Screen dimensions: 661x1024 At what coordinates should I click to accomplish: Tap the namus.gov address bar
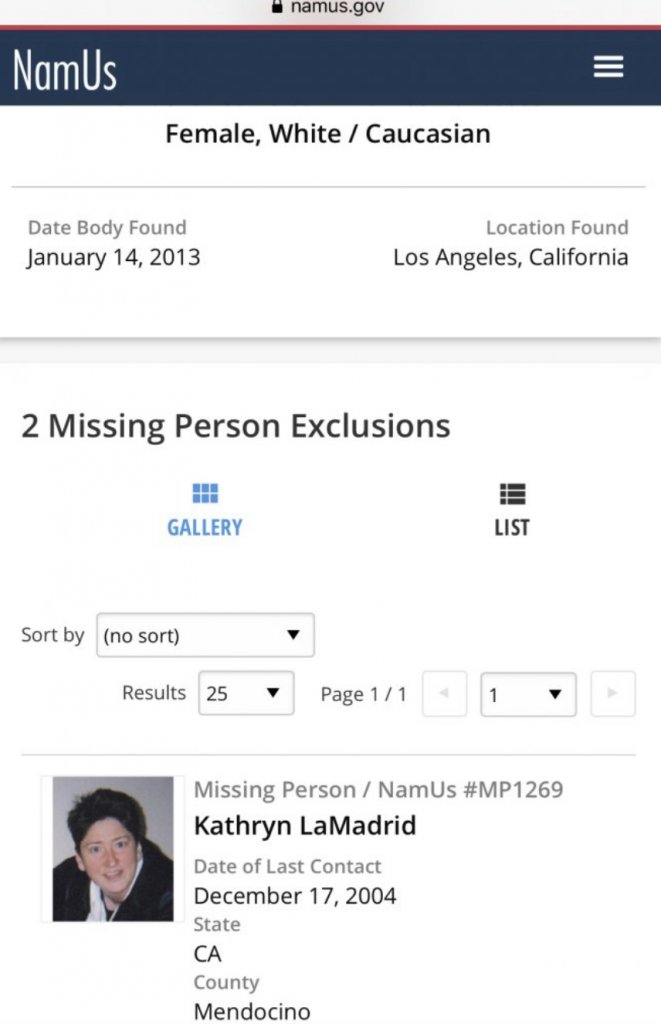tap(330, 8)
